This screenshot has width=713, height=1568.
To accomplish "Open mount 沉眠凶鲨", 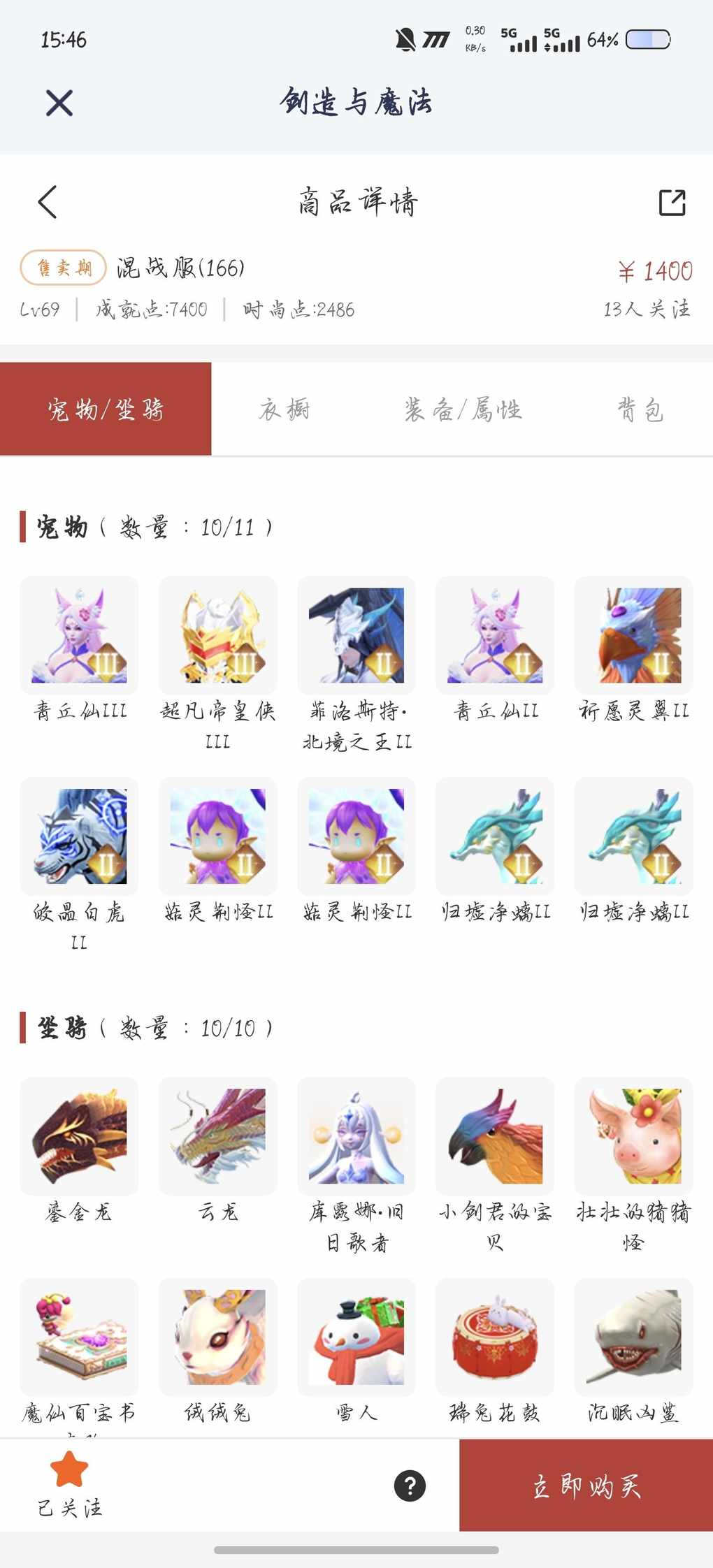I will point(633,1337).
